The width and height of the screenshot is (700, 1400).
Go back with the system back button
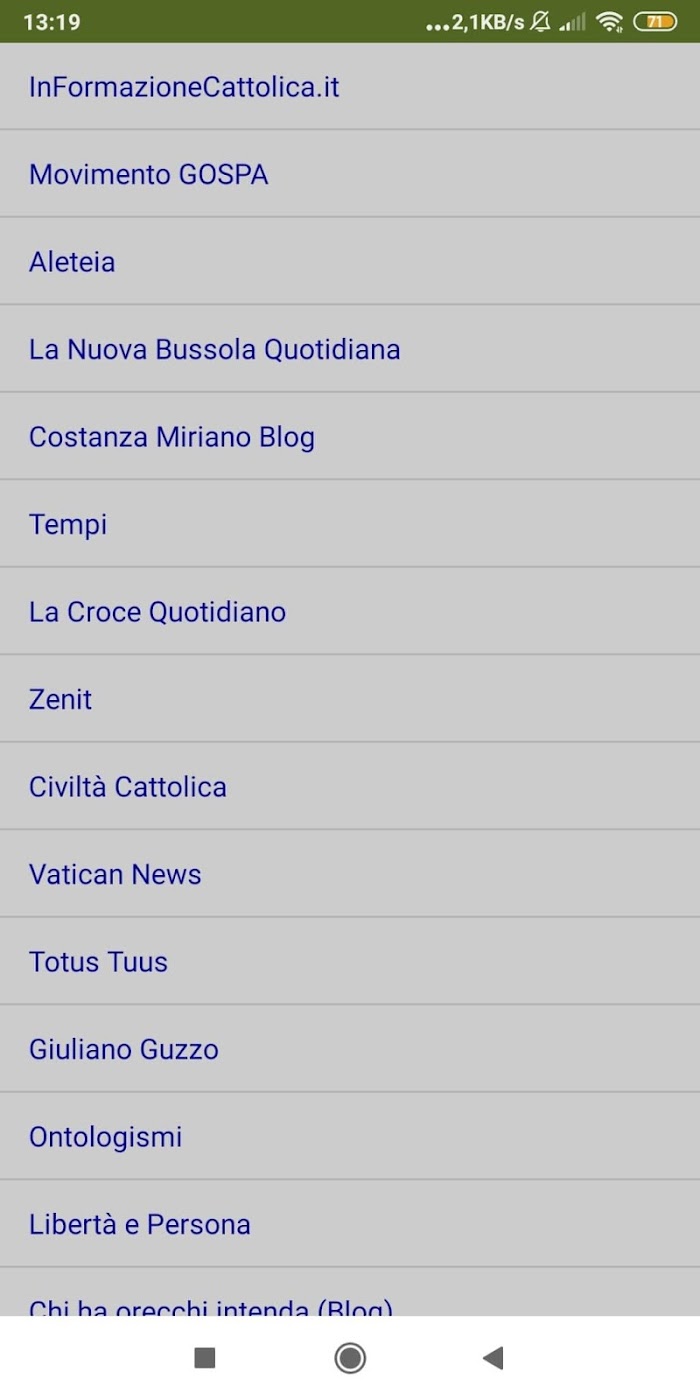coord(493,1358)
